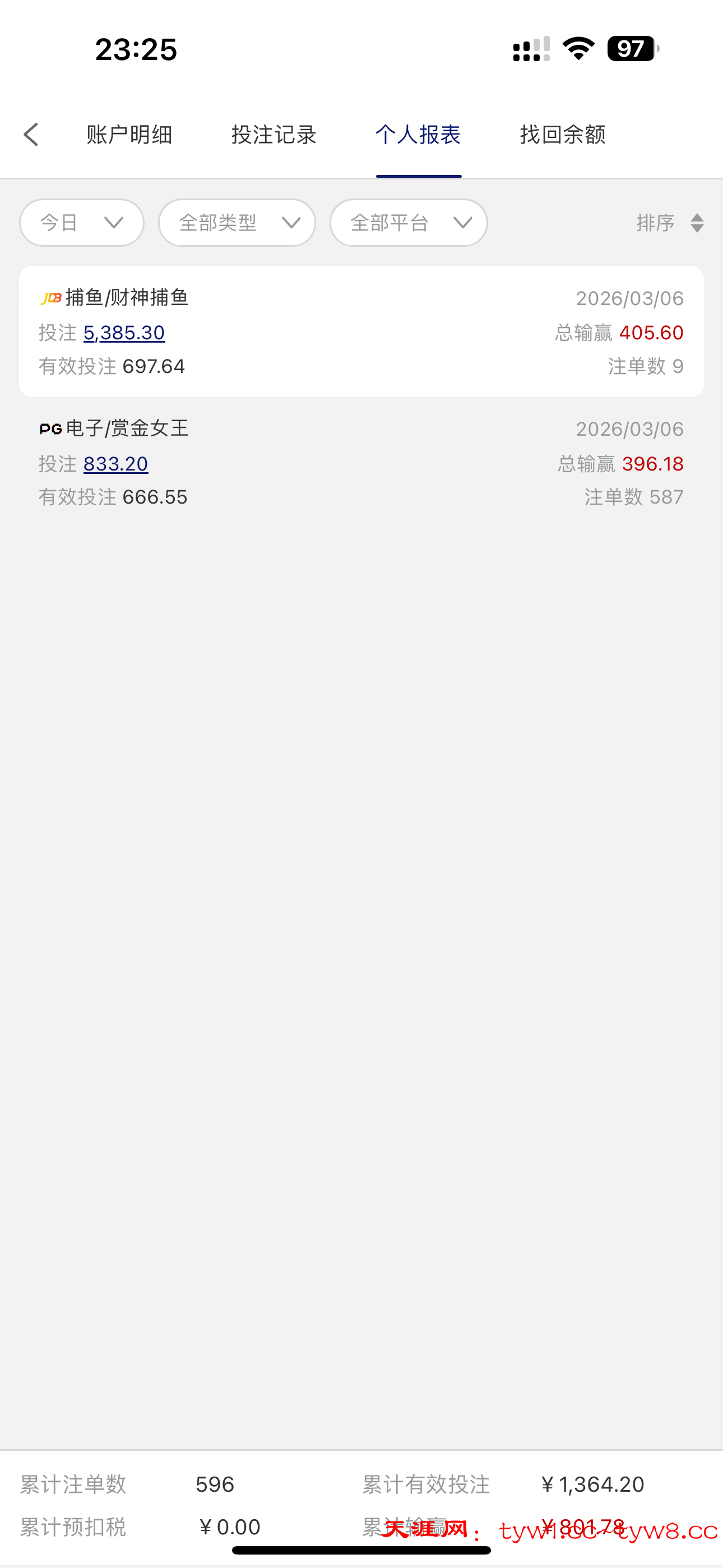Expand the 今日 date dropdown
The image size is (723, 1568).
point(82,223)
